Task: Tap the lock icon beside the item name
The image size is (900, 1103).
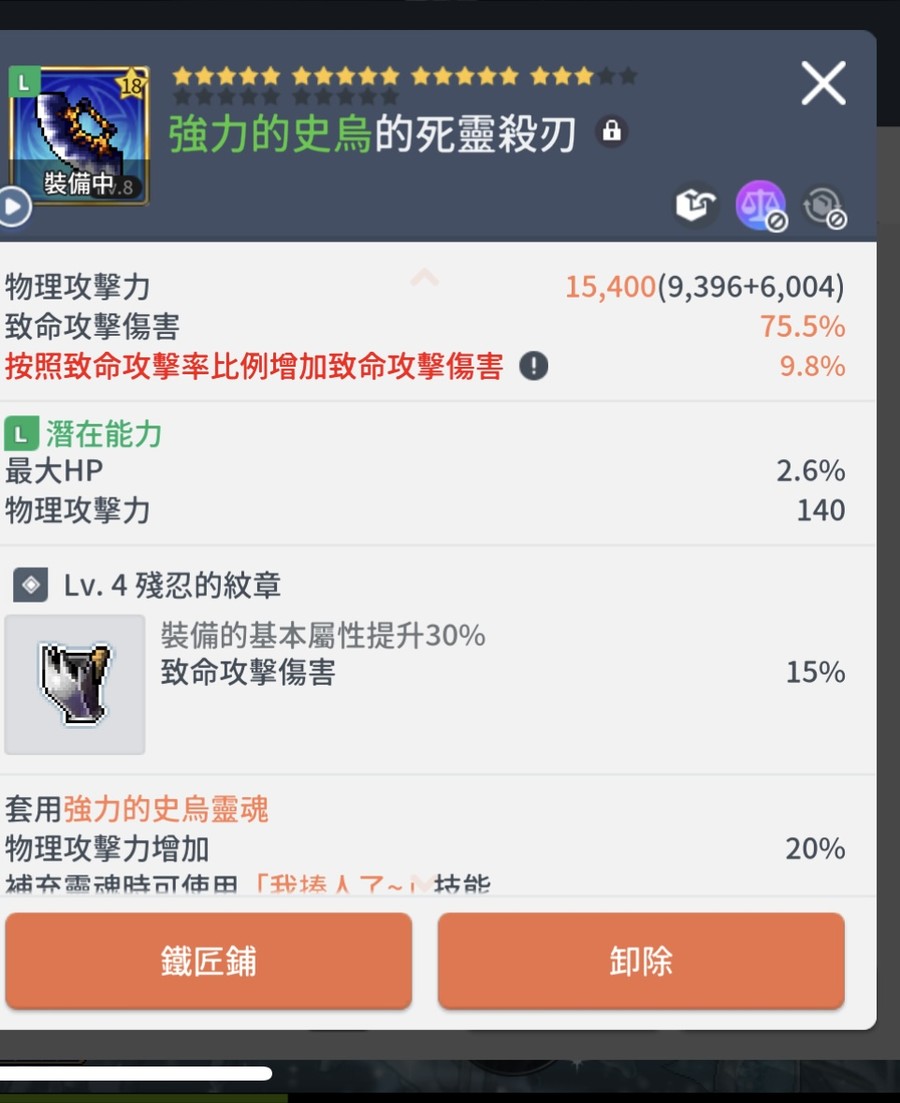Action: (x=612, y=132)
